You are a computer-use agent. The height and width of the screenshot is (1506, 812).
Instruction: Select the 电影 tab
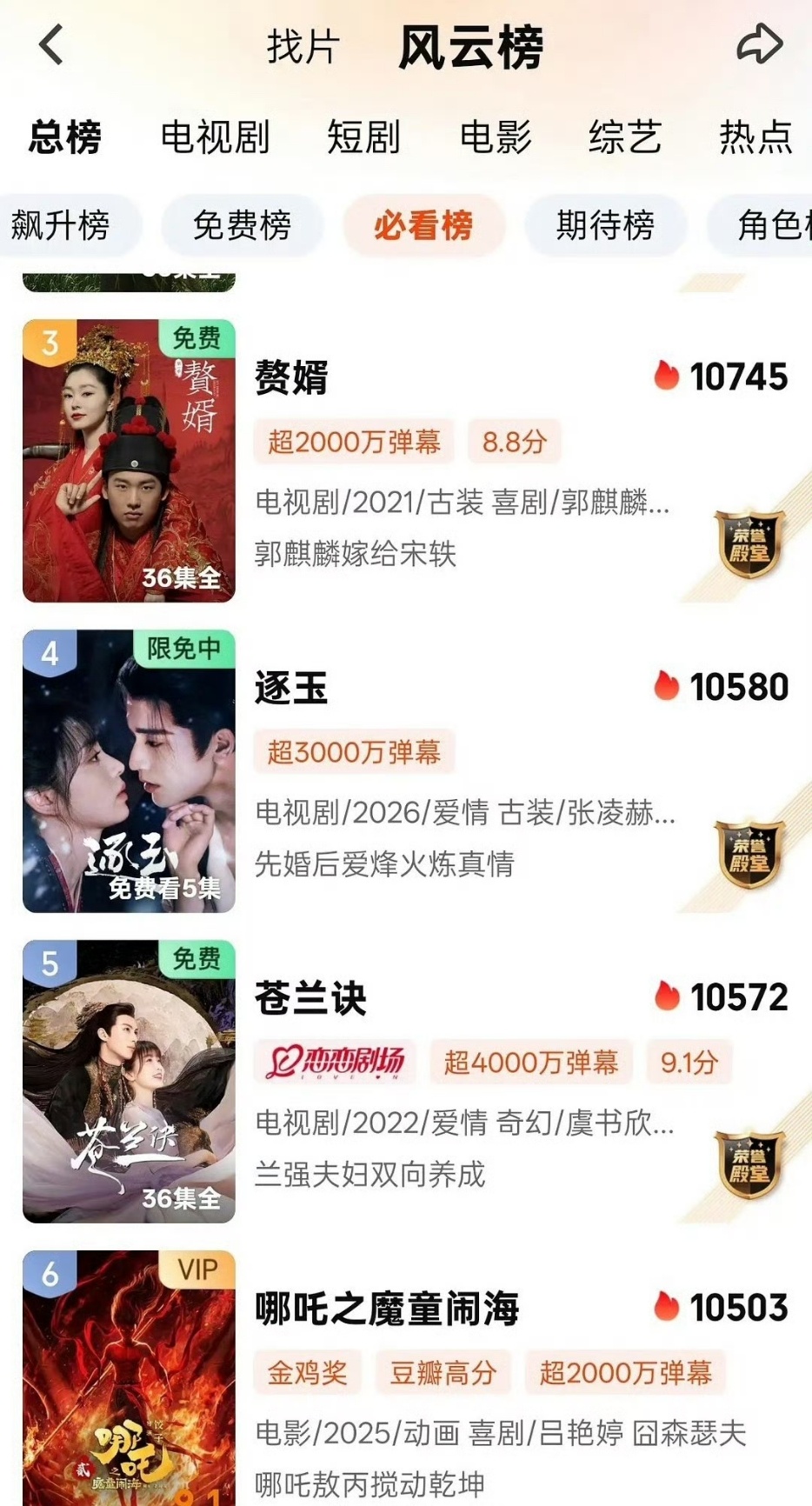tap(496, 137)
